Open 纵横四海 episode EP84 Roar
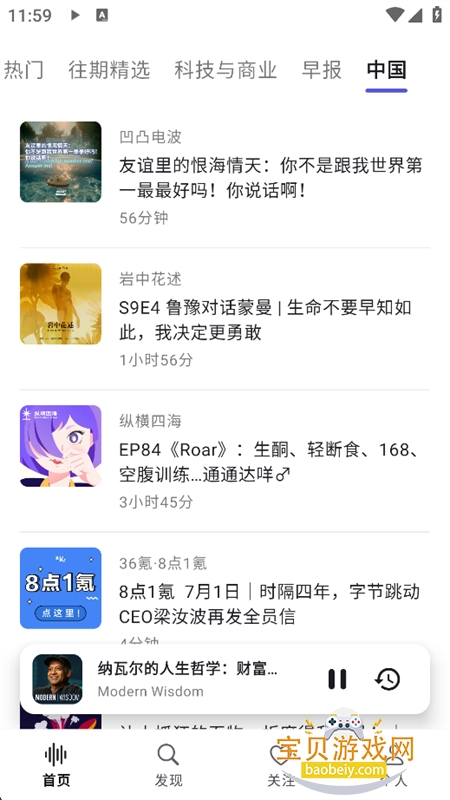The image size is (450, 800). [225, 461]
